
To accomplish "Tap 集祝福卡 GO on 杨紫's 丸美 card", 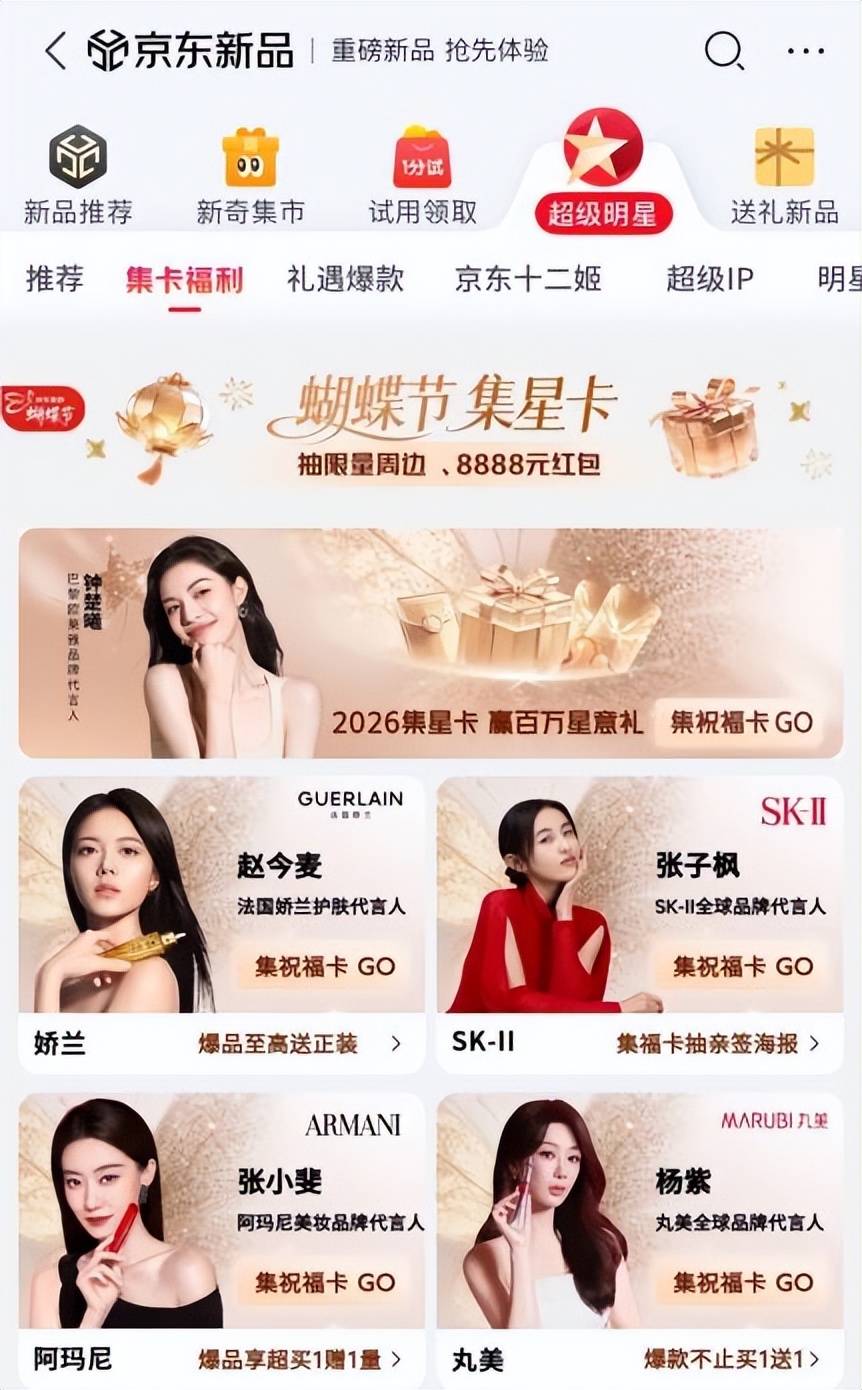I will 743,1283.
